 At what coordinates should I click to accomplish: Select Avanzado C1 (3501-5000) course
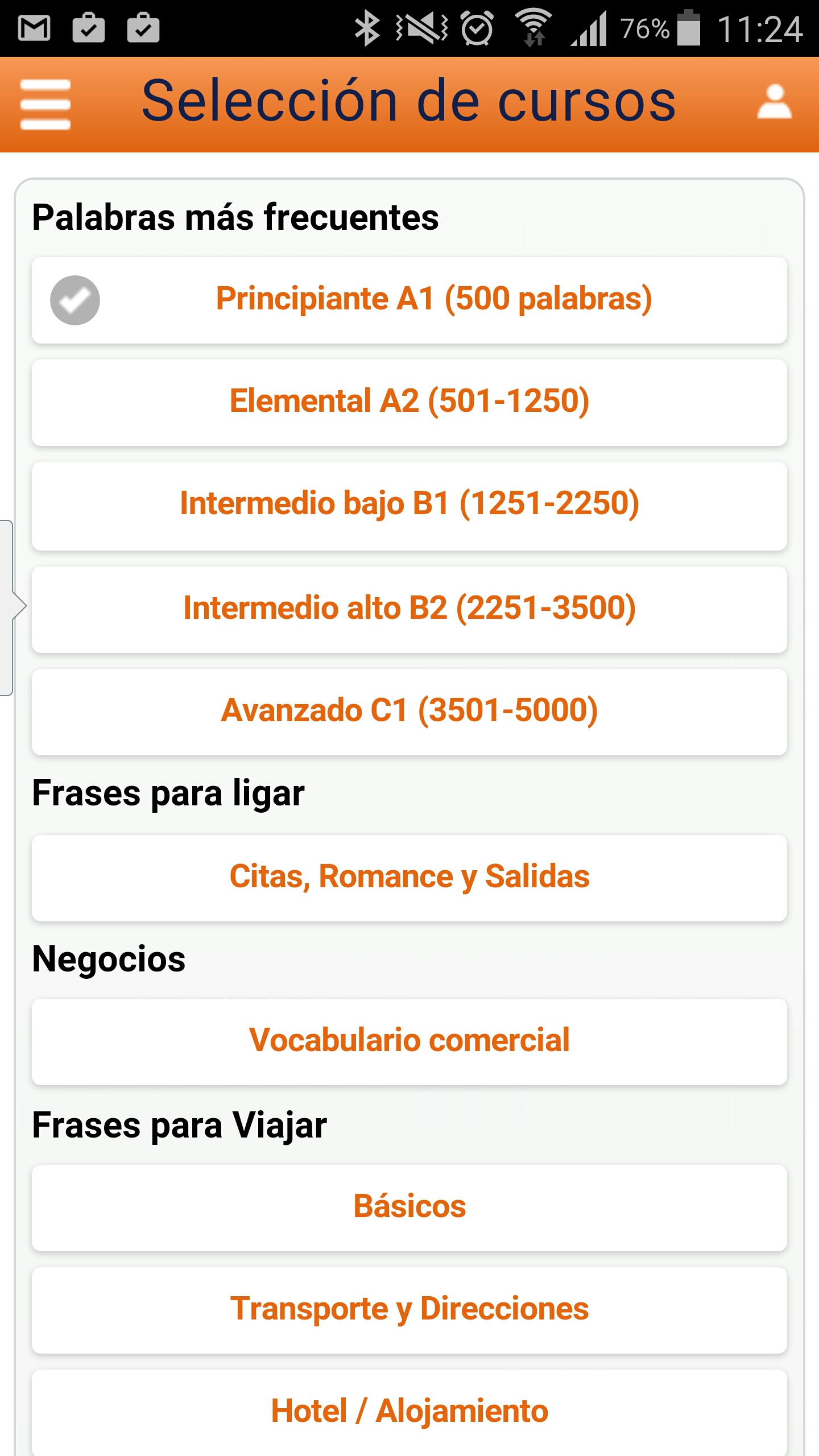point(409,711)
